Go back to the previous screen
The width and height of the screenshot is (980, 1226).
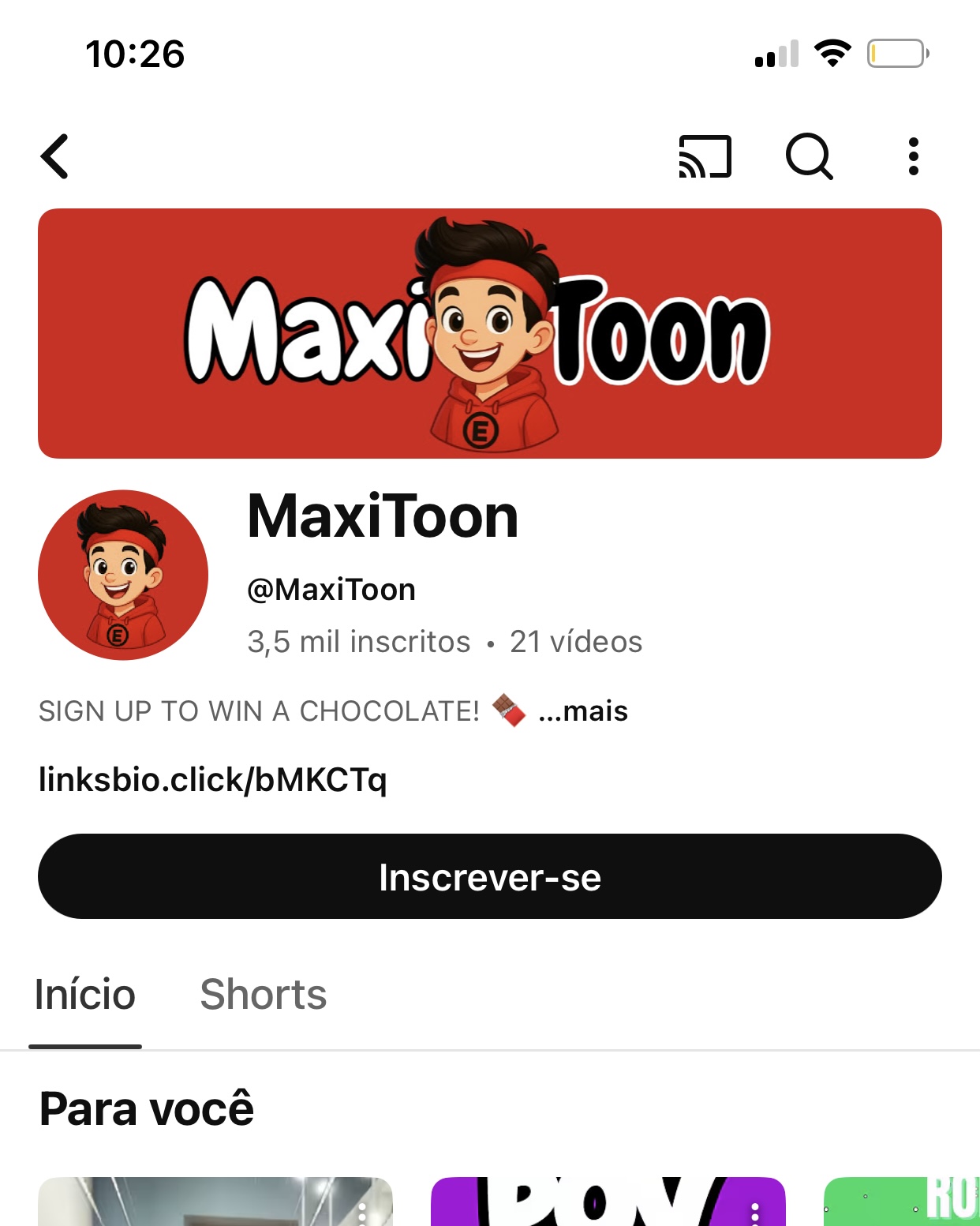pos(55,156)
